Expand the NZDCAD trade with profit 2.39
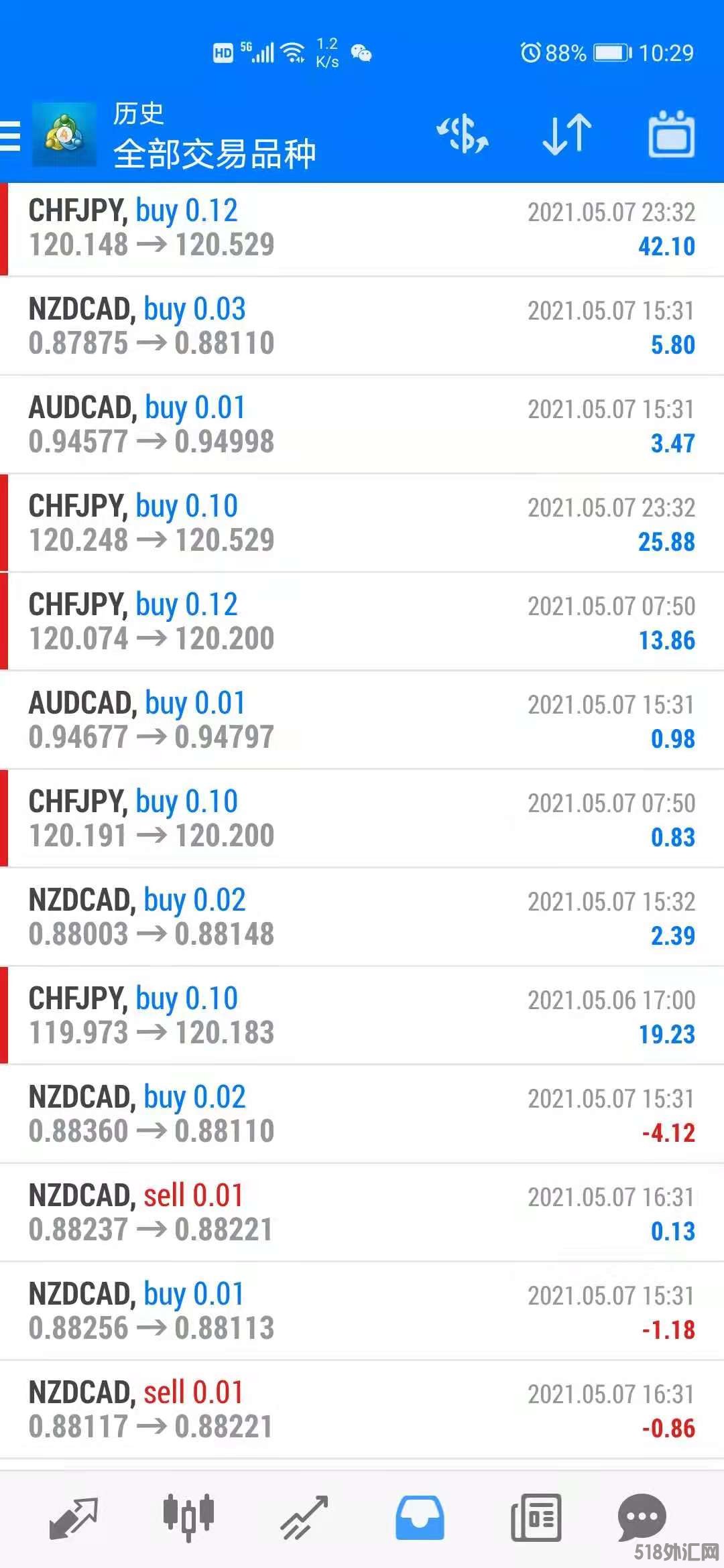Image resolution: width=724 pixels, height=1568 pixels. (362, 918)
